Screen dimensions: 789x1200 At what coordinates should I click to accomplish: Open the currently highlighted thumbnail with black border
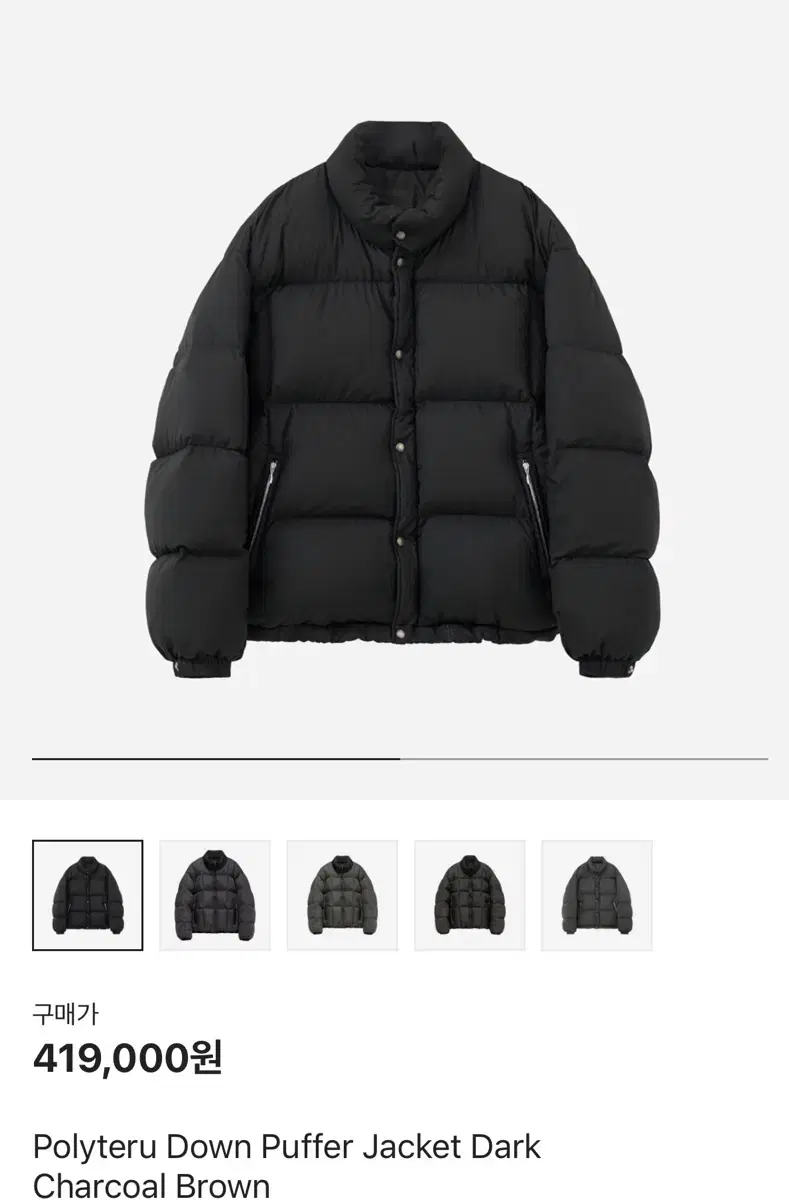(86, 893)
